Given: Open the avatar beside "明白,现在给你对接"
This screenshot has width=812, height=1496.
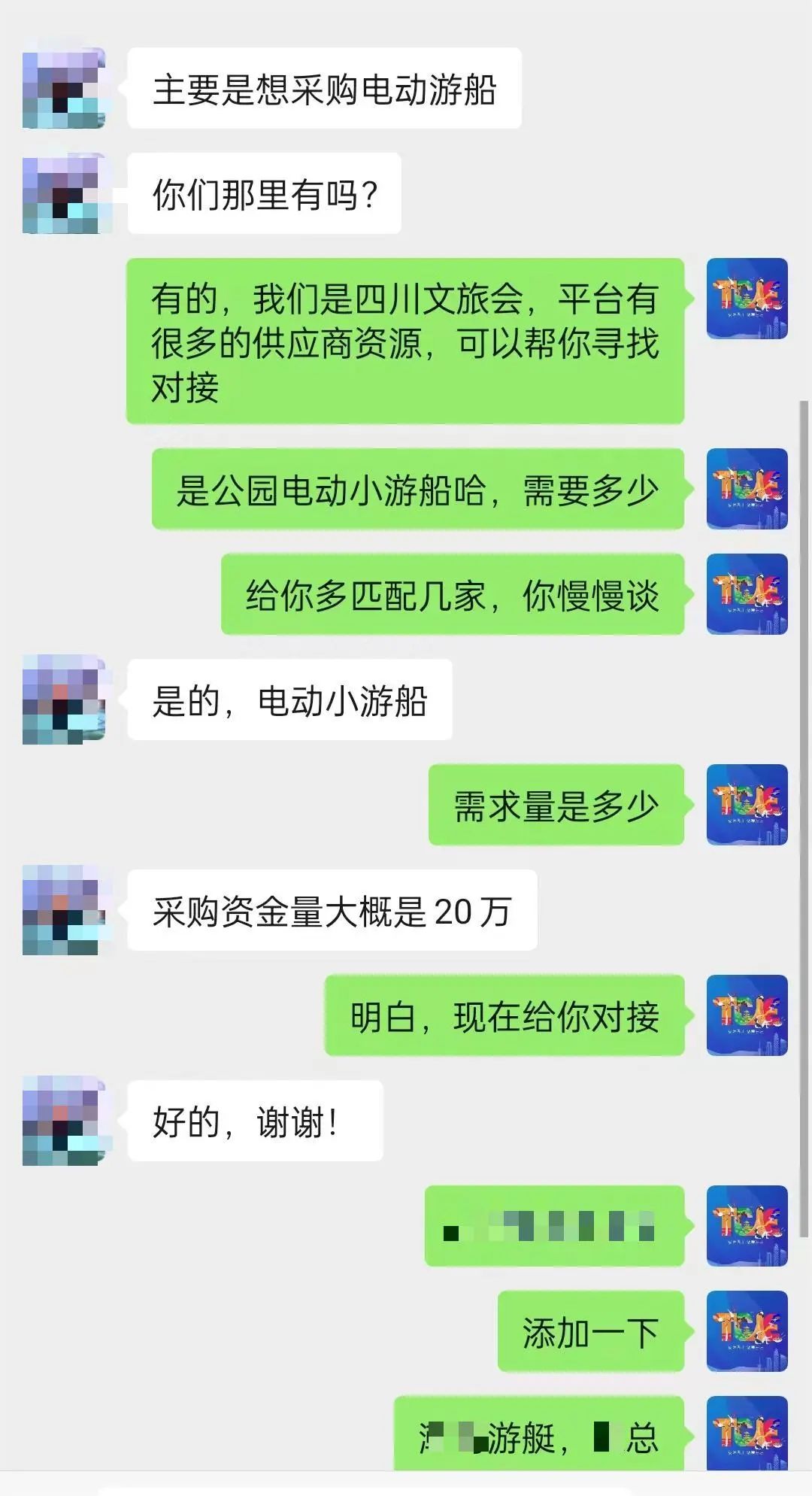Looking at the screenshot, I should coord(747,1015).
